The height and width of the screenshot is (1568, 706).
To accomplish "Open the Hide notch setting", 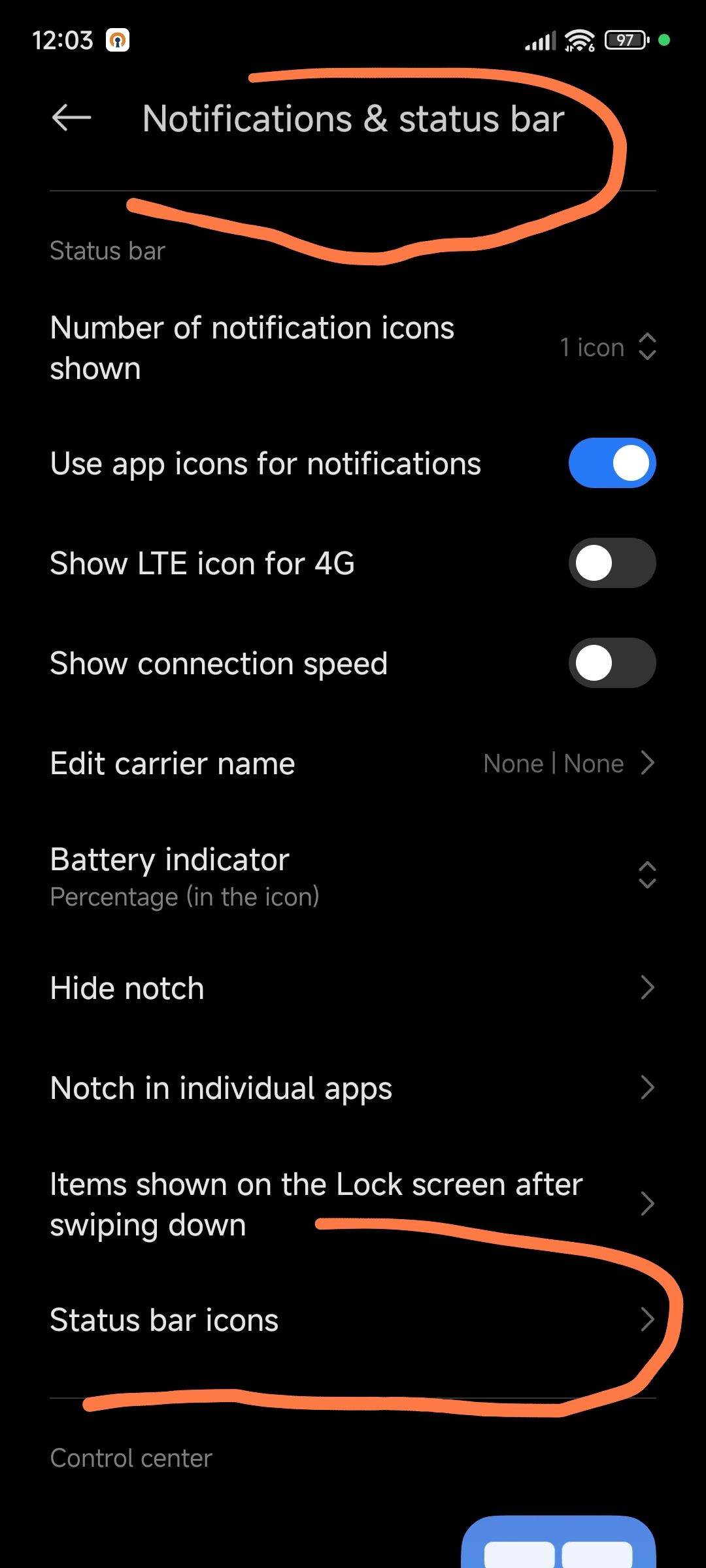I will pos(353,988).
